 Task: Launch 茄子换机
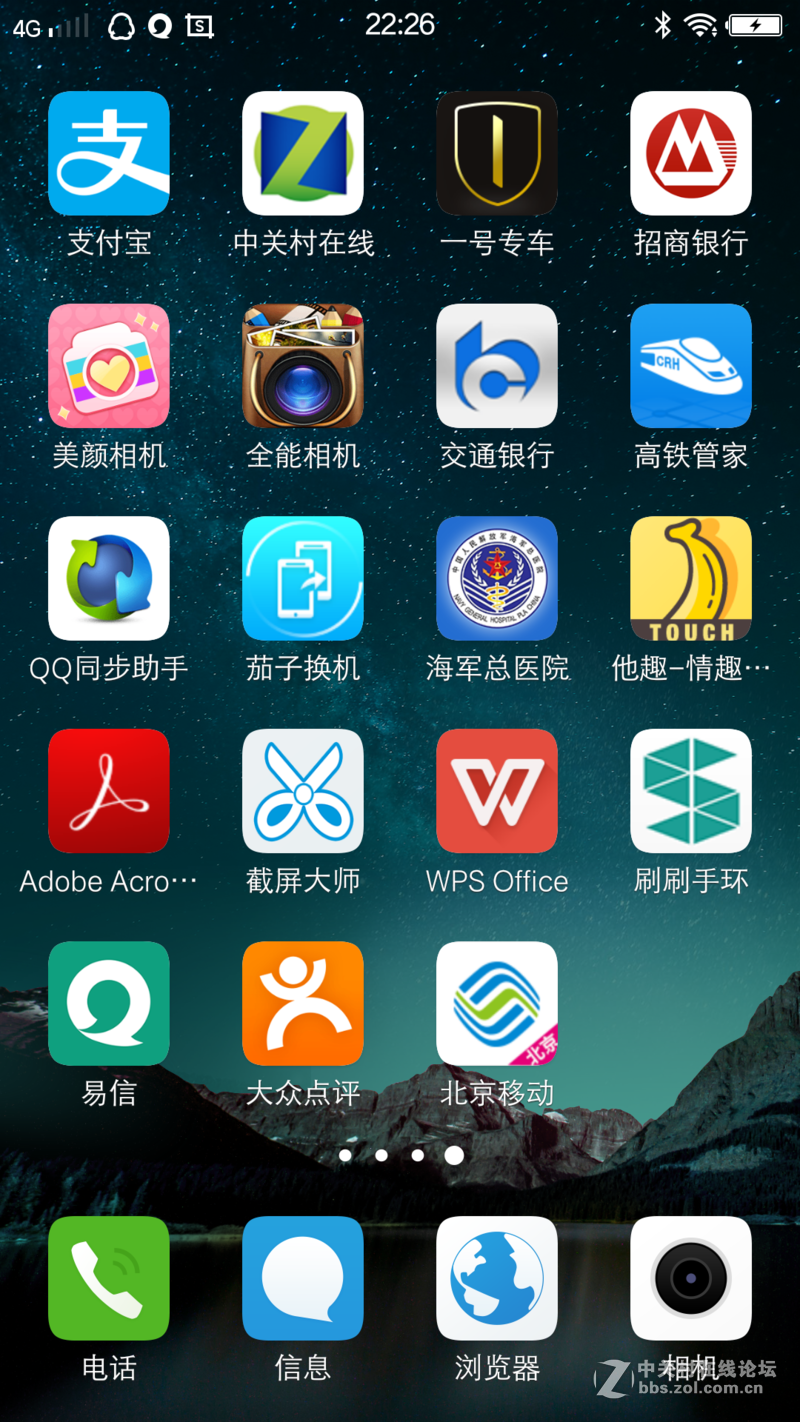coord(303,578)
